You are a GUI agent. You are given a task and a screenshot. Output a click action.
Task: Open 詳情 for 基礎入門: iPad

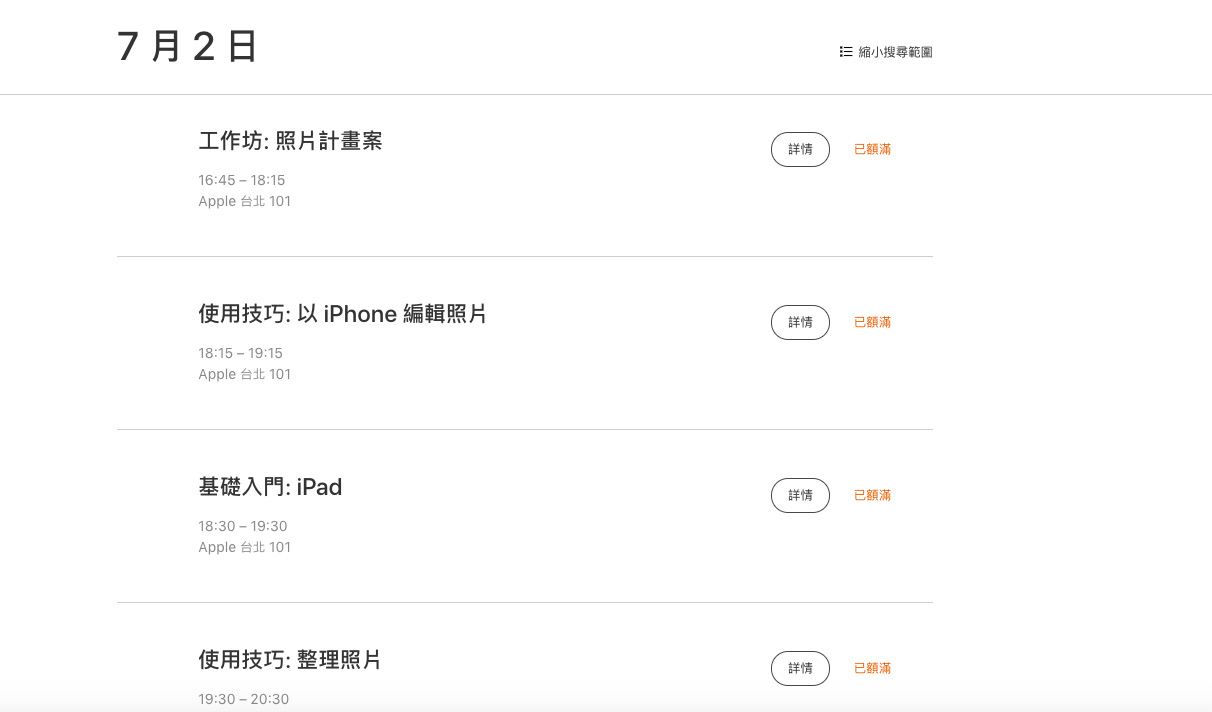800,495
